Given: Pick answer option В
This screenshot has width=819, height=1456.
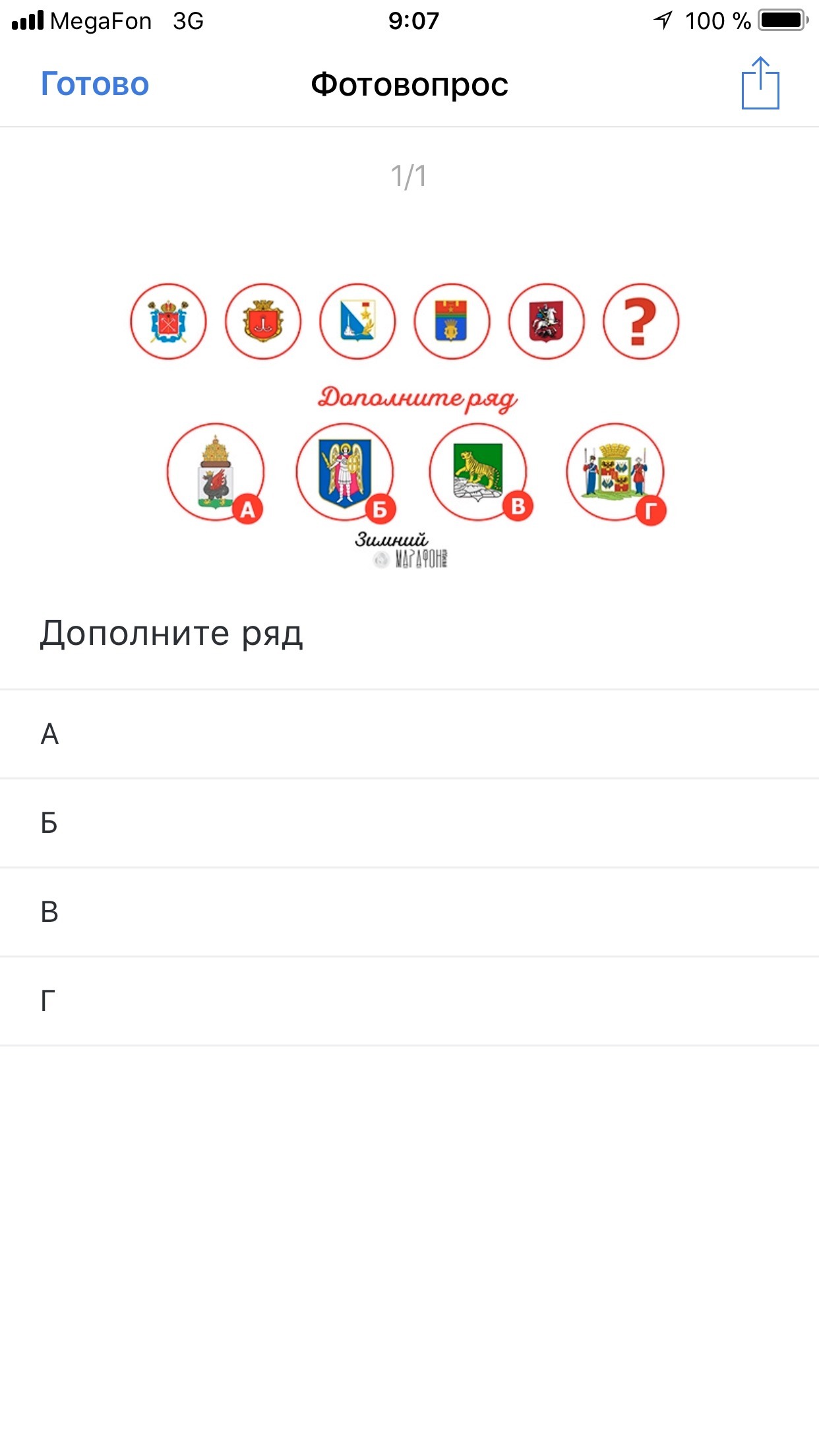Looking at the screenshot, I should point(409,912).
